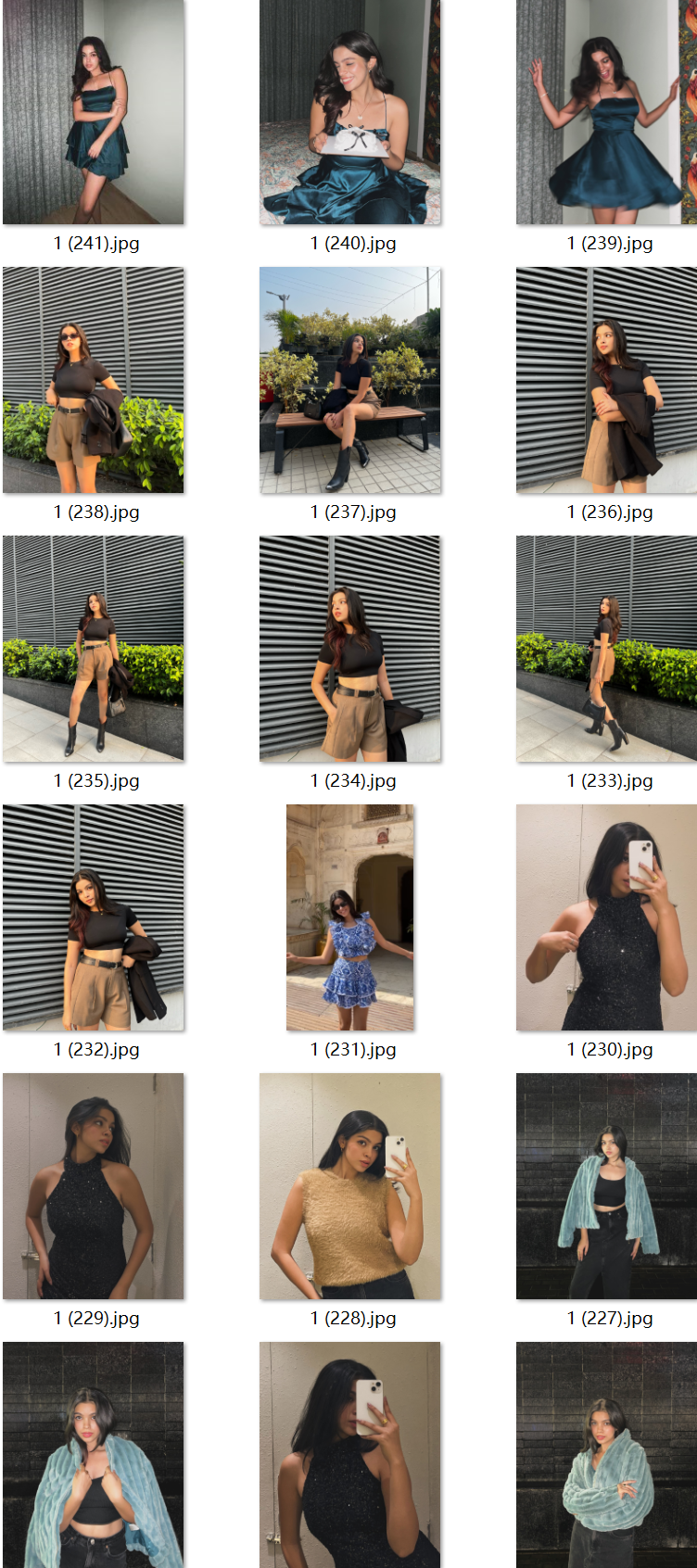Select the image 1 (227).jpg

point(606,1186)
